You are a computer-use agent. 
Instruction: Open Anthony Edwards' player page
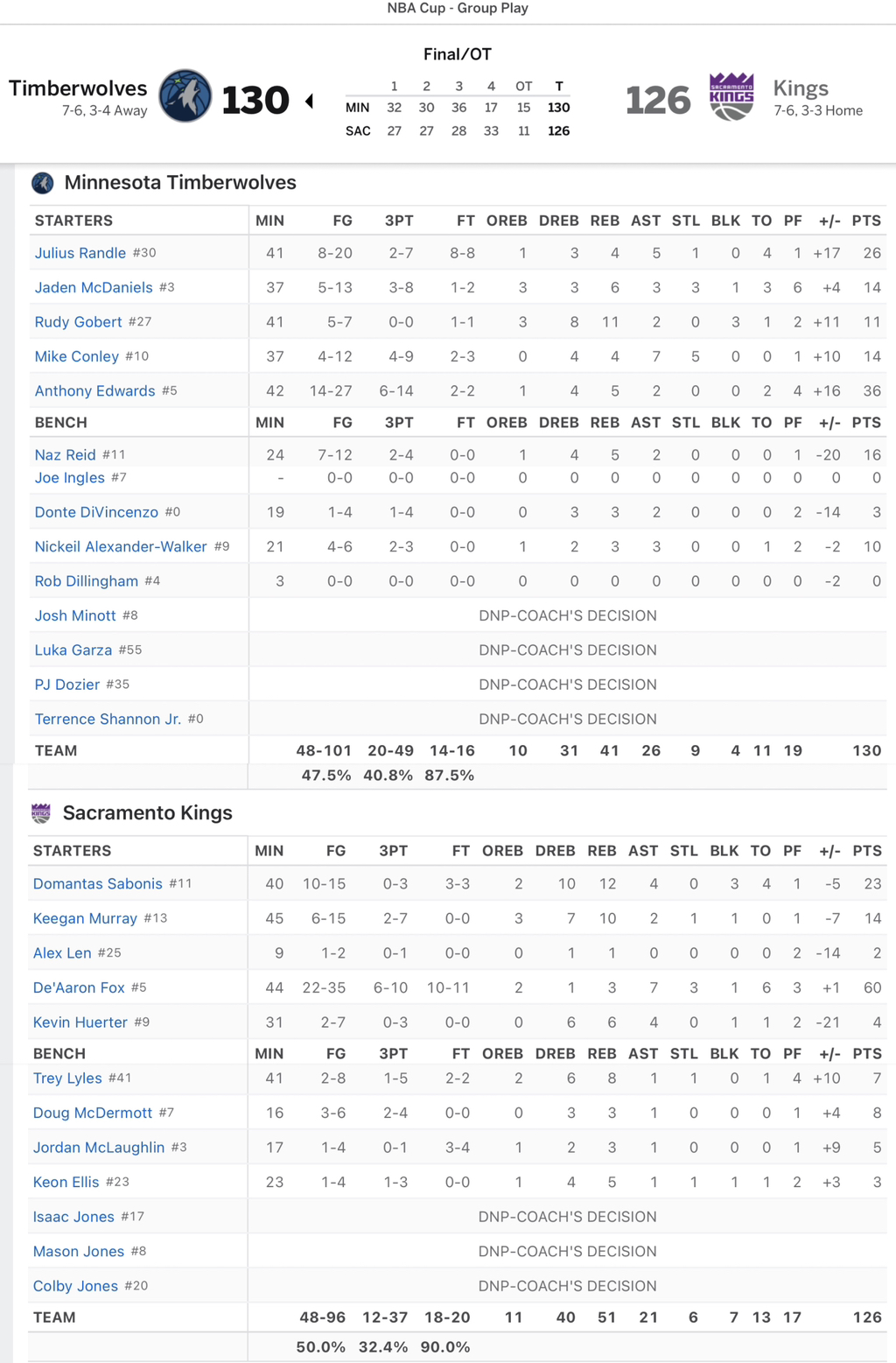tap(94, 390)
